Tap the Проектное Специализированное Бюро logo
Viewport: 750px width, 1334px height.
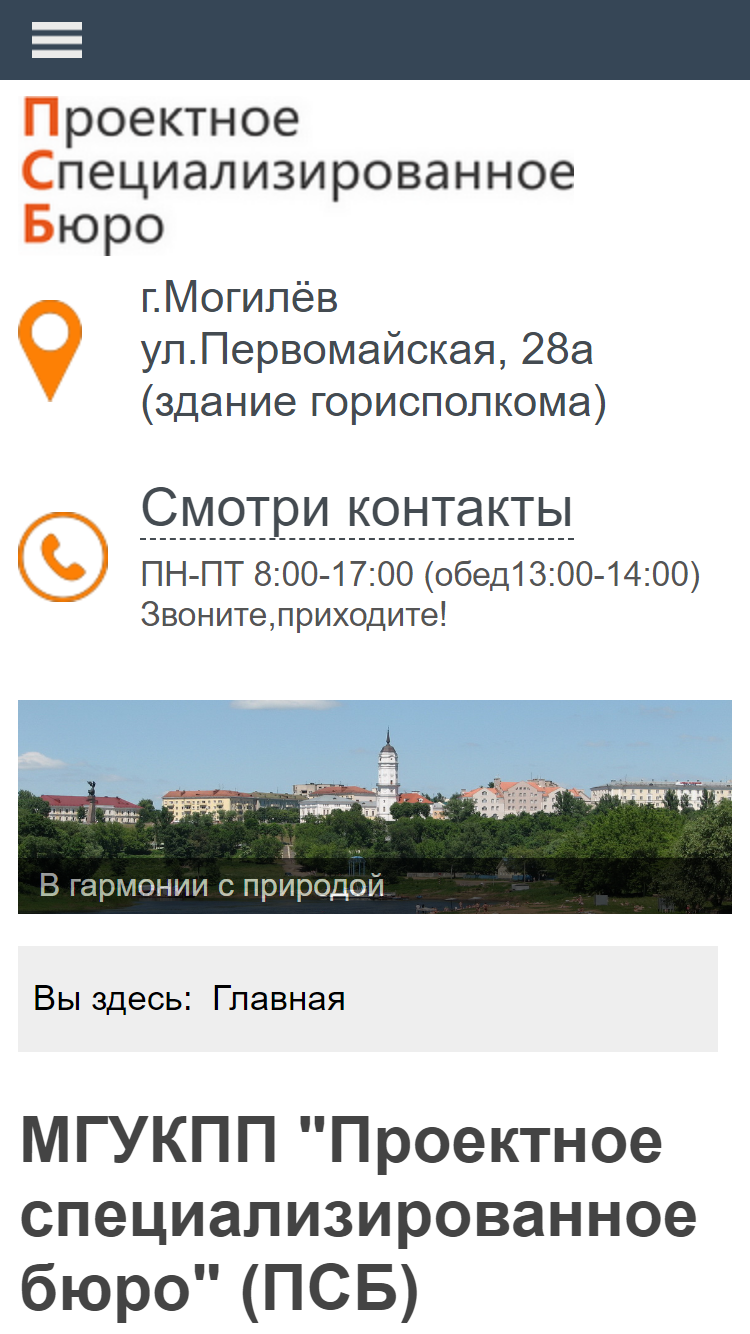pos(298,173)
